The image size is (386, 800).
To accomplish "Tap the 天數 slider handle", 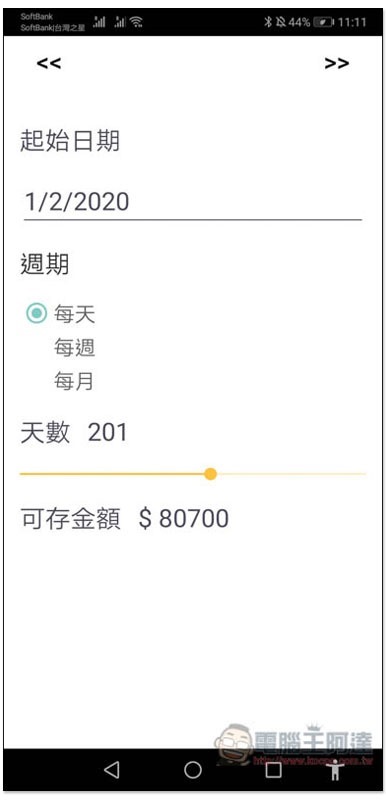I will (x=210, y=474).
